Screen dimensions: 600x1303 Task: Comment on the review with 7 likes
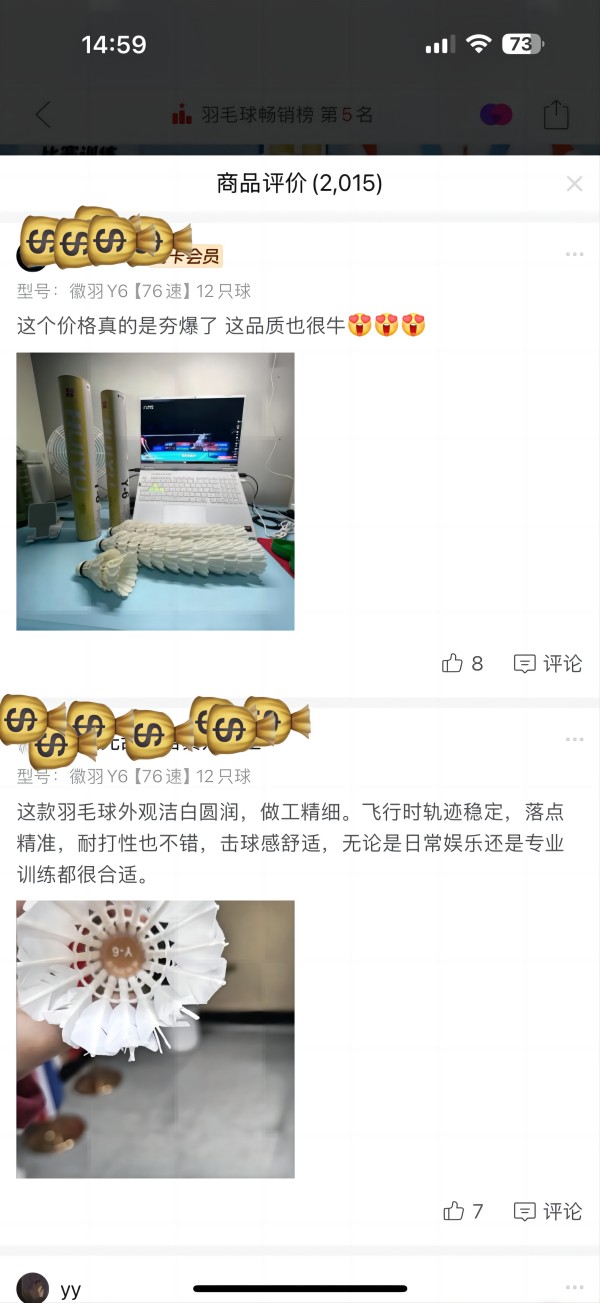click(x=547, y=1211)
